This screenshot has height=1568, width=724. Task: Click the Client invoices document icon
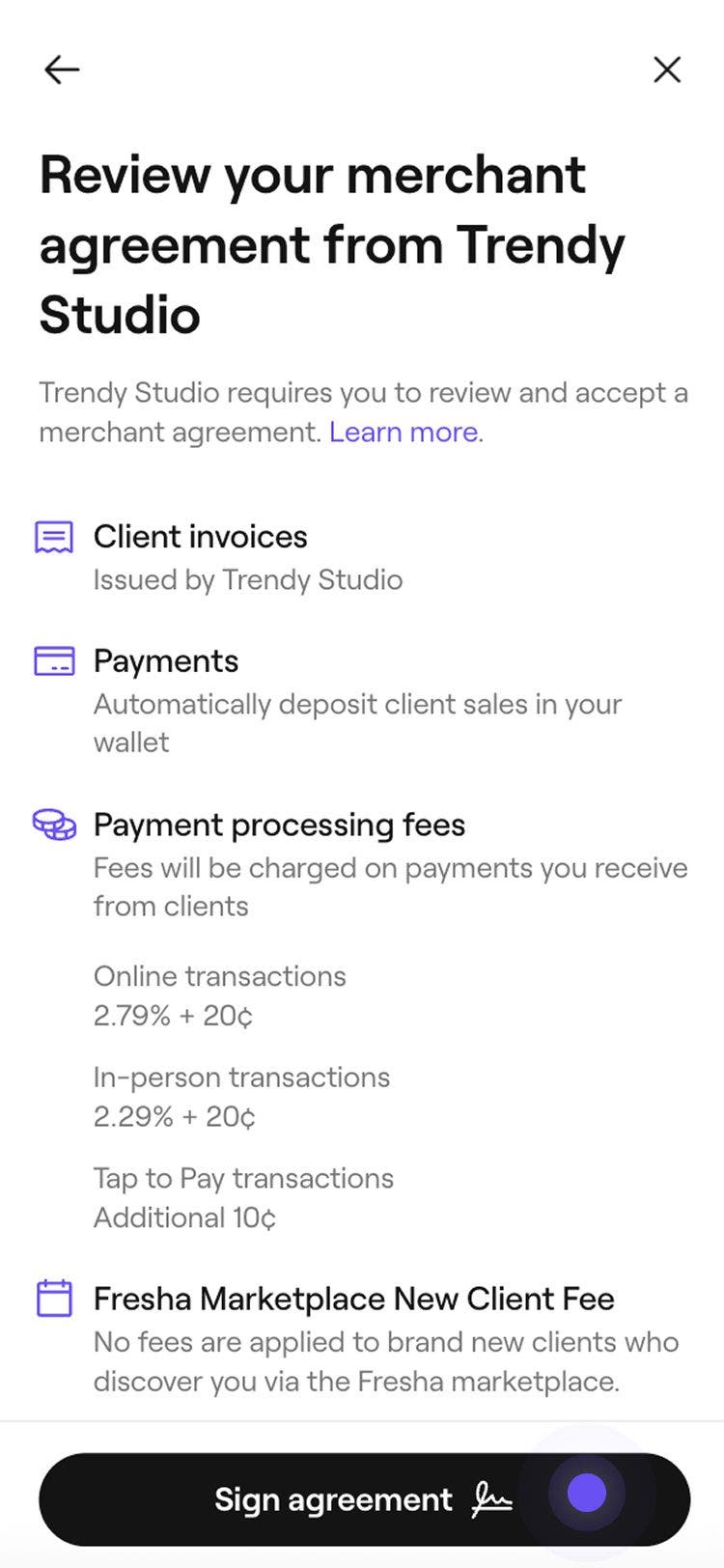coord(54,536)
